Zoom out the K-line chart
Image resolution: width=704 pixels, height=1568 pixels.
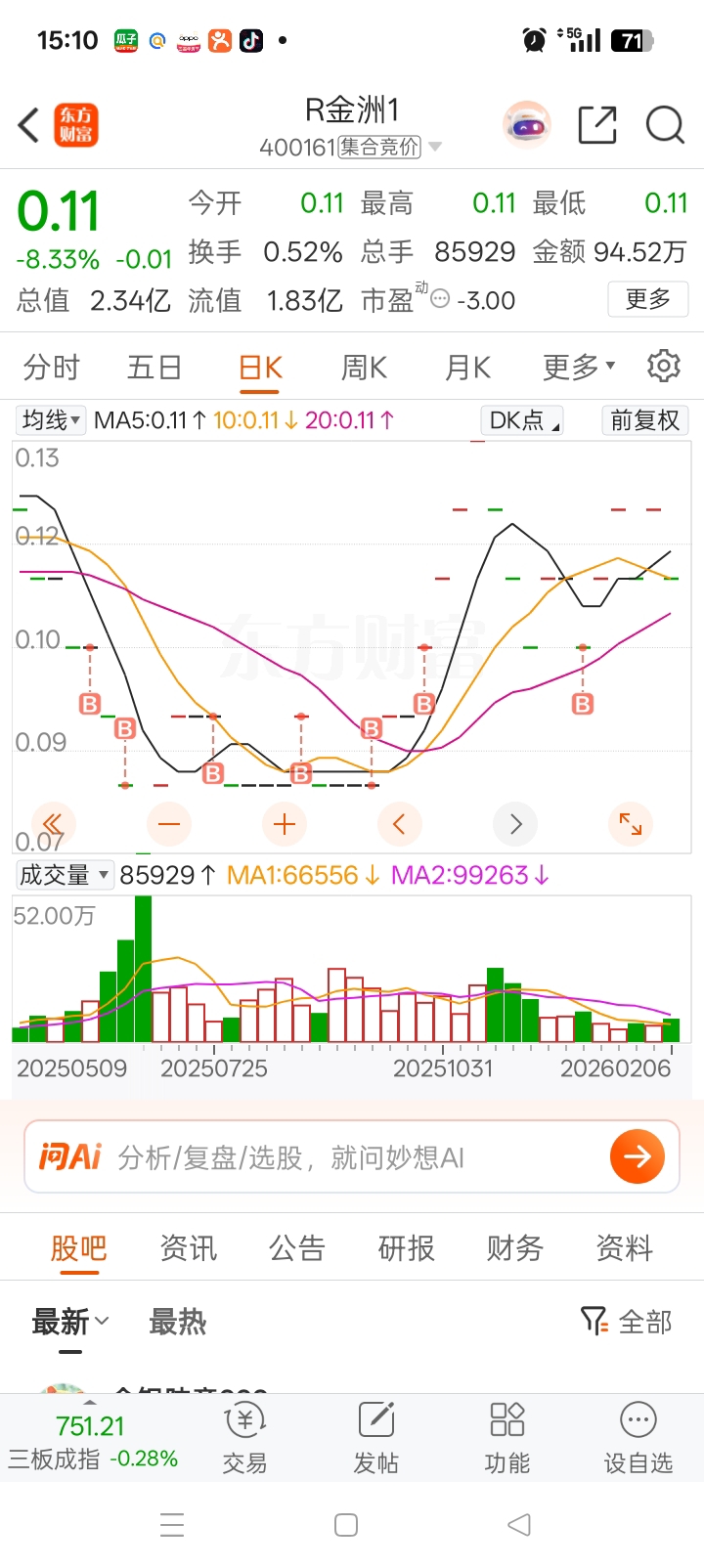click(169, 824)
